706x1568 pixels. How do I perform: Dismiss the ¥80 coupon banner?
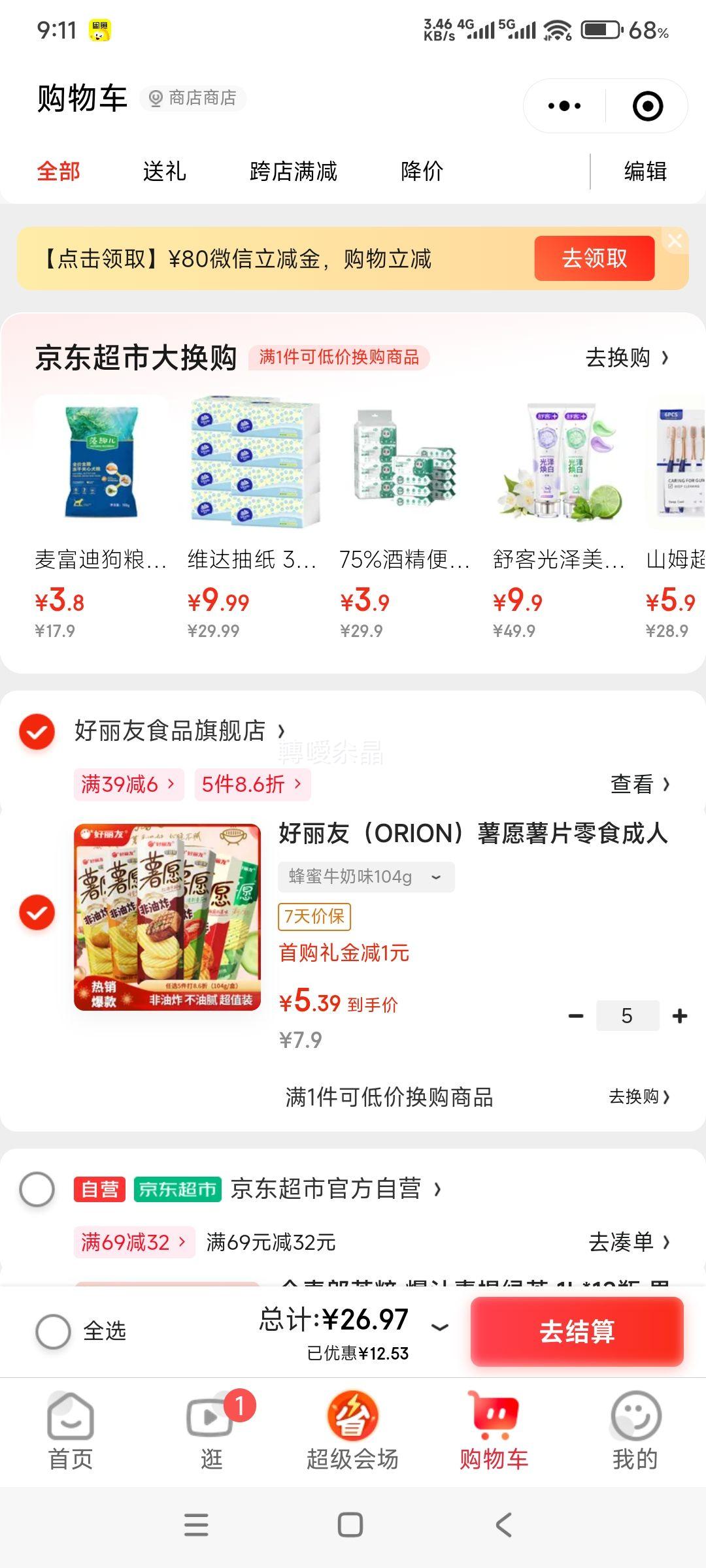tap(675, 240)
